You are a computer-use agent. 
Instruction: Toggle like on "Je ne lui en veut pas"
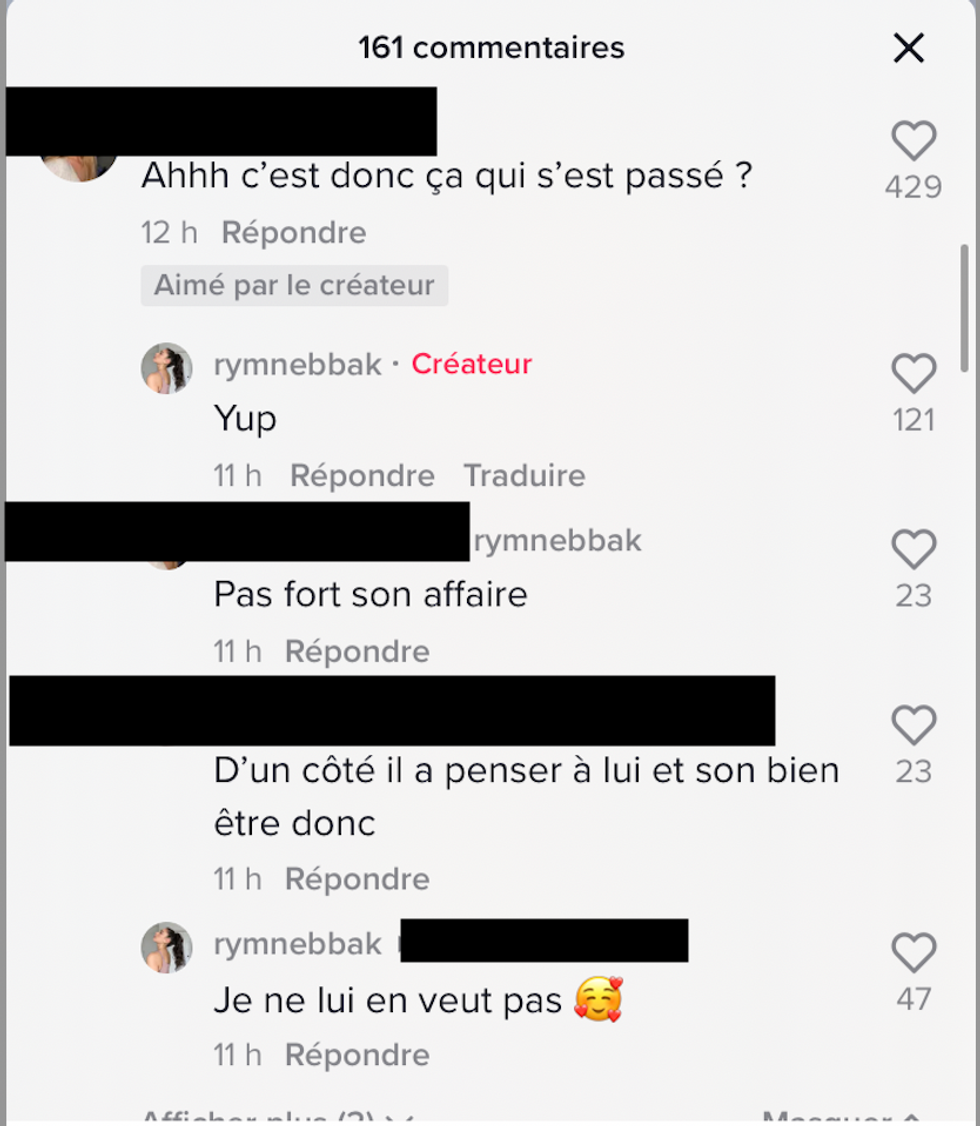tap(912, 950)
